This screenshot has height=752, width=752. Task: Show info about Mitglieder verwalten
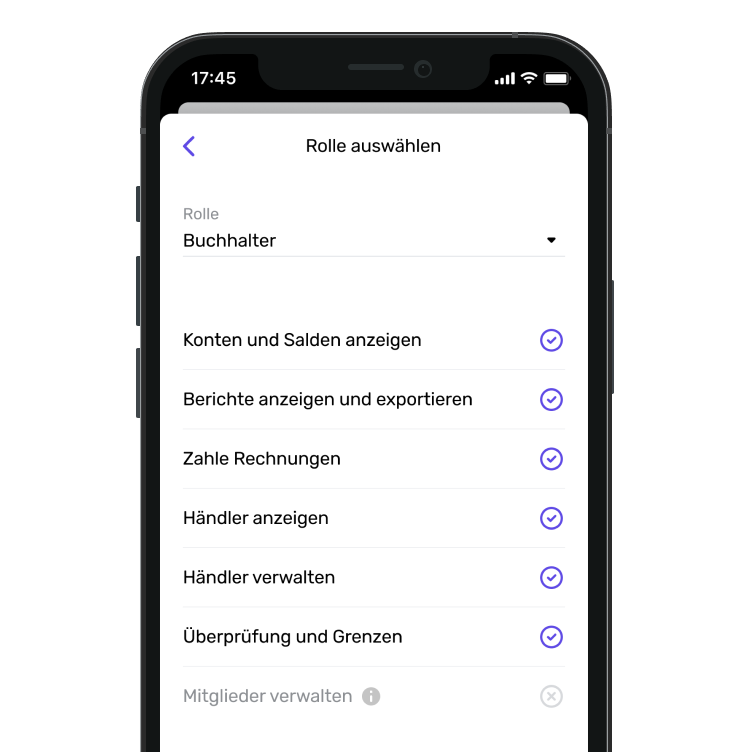pyautogui.click(x=371, y=696)
